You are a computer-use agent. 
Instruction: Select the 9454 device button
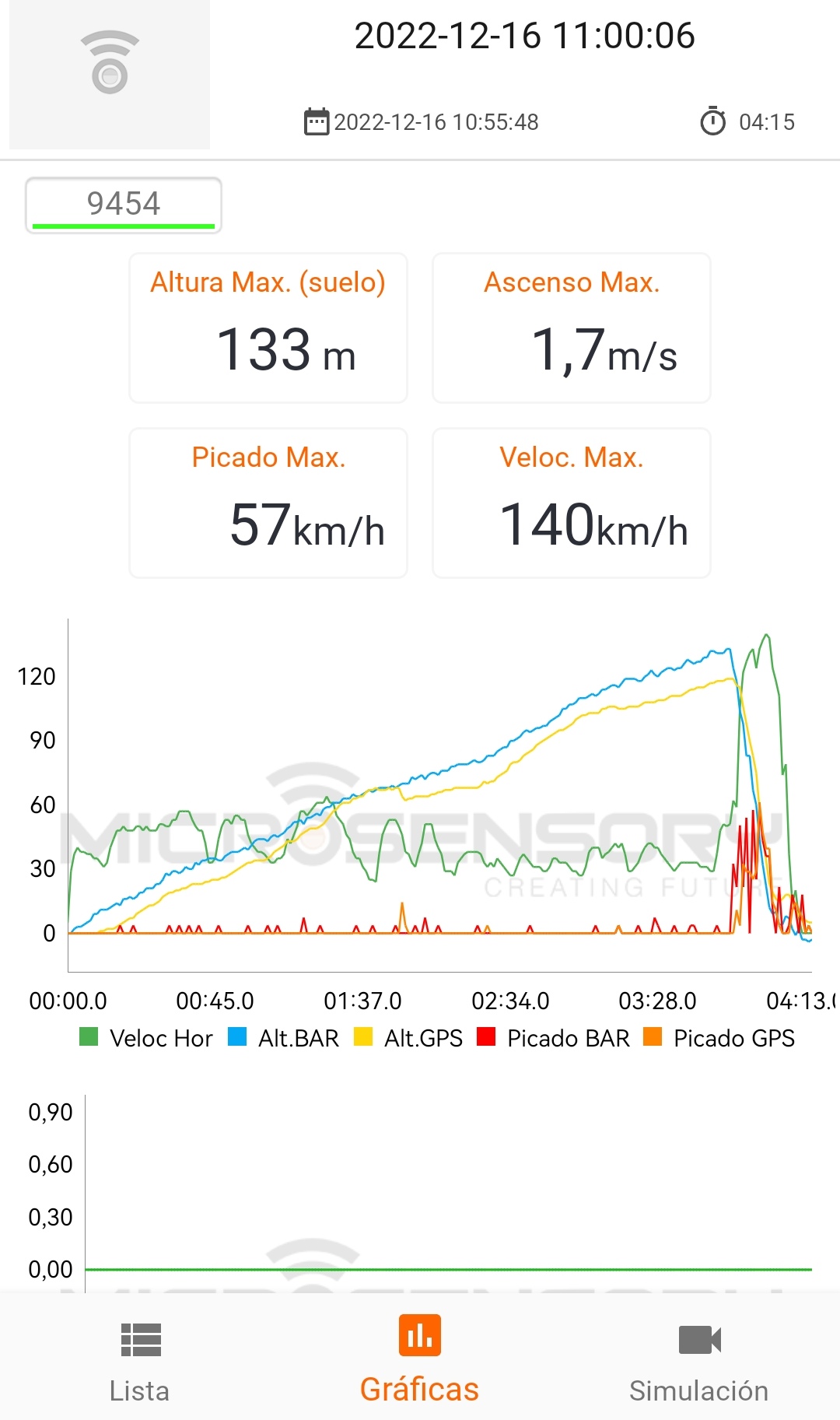124,205
